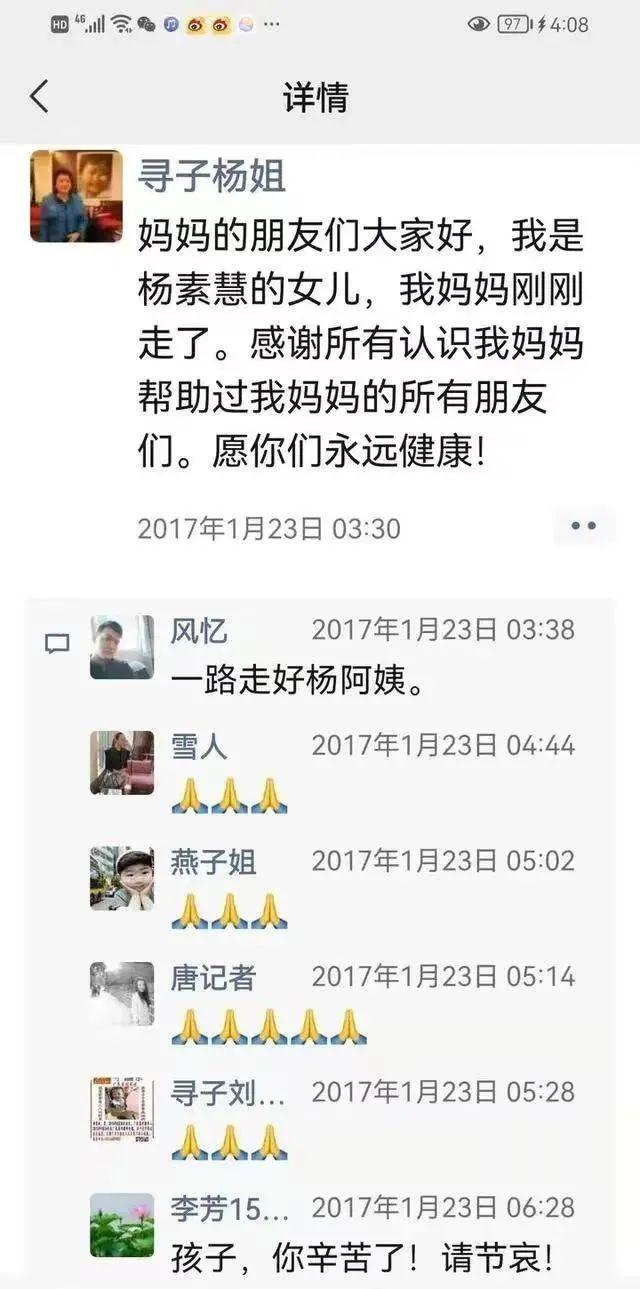Go back from the 详情 page
Screen dimensions: 640x1289
[x=39, y=97]
